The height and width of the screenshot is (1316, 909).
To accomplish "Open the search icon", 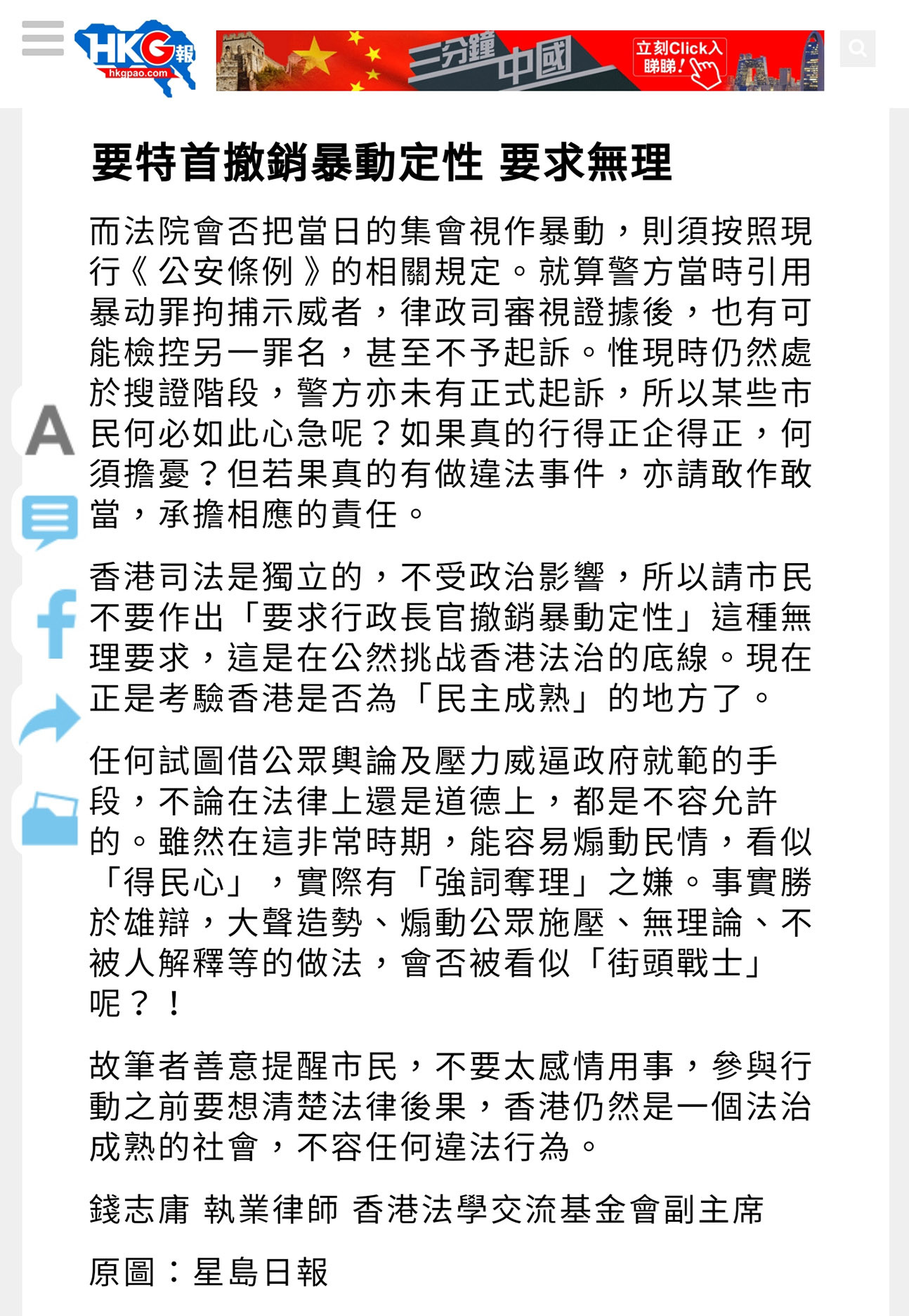I will [x=857, y=48].
